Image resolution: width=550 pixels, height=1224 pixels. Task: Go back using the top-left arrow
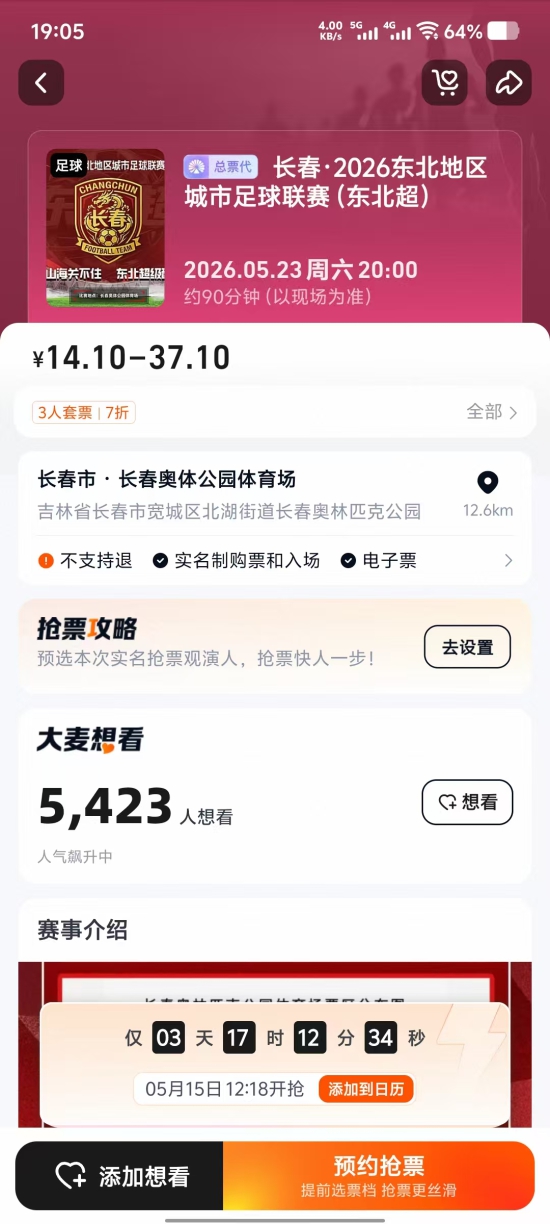click(x=41, y=83)
